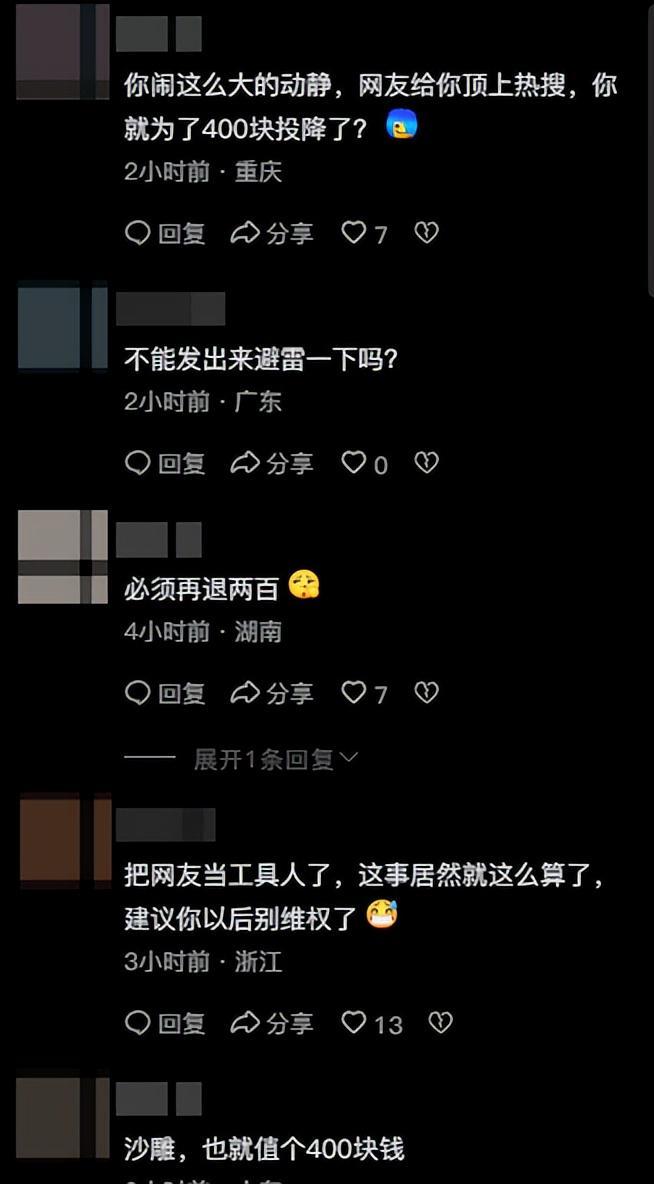Dislike the 避雷一下 comment from 广东

coord(427,463)
